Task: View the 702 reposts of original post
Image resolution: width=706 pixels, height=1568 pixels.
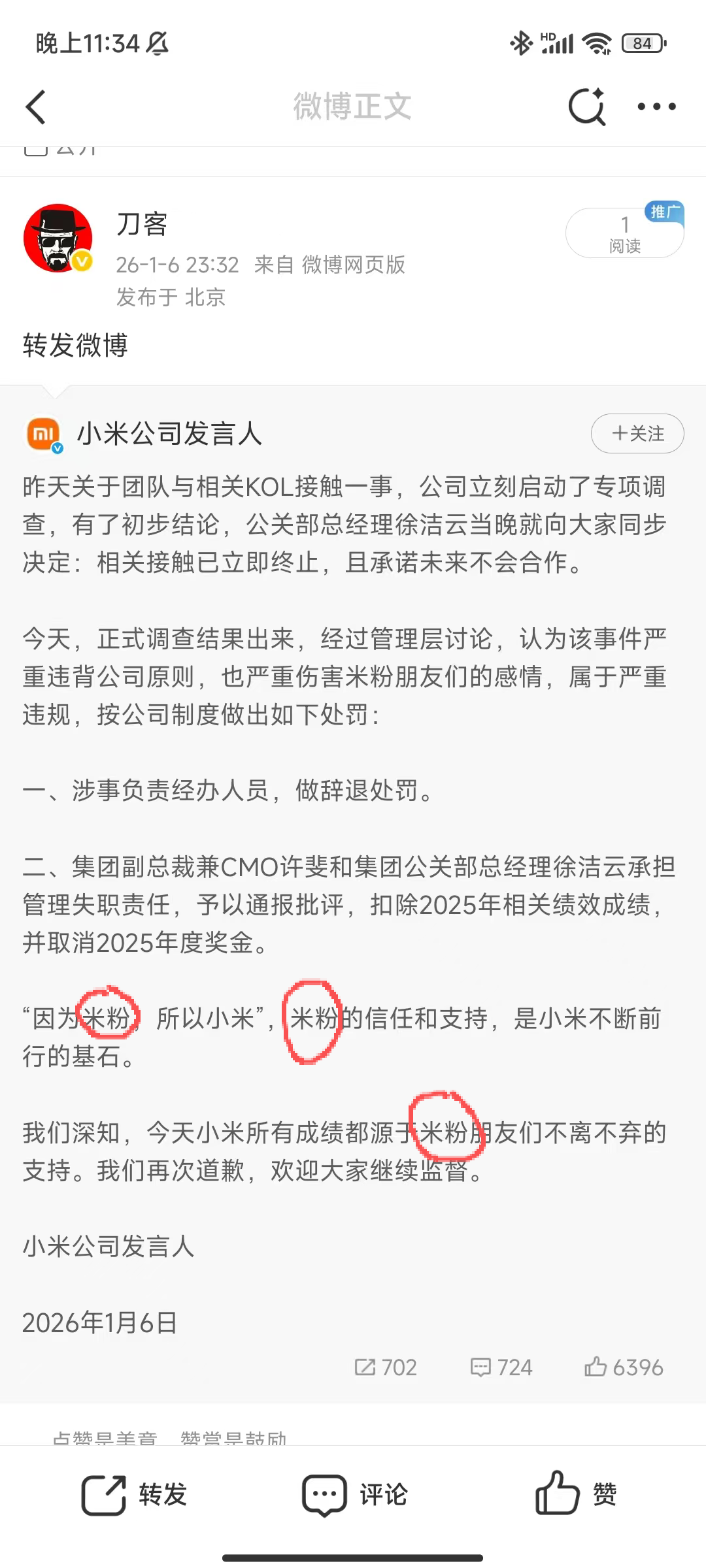Action: 386,1367
